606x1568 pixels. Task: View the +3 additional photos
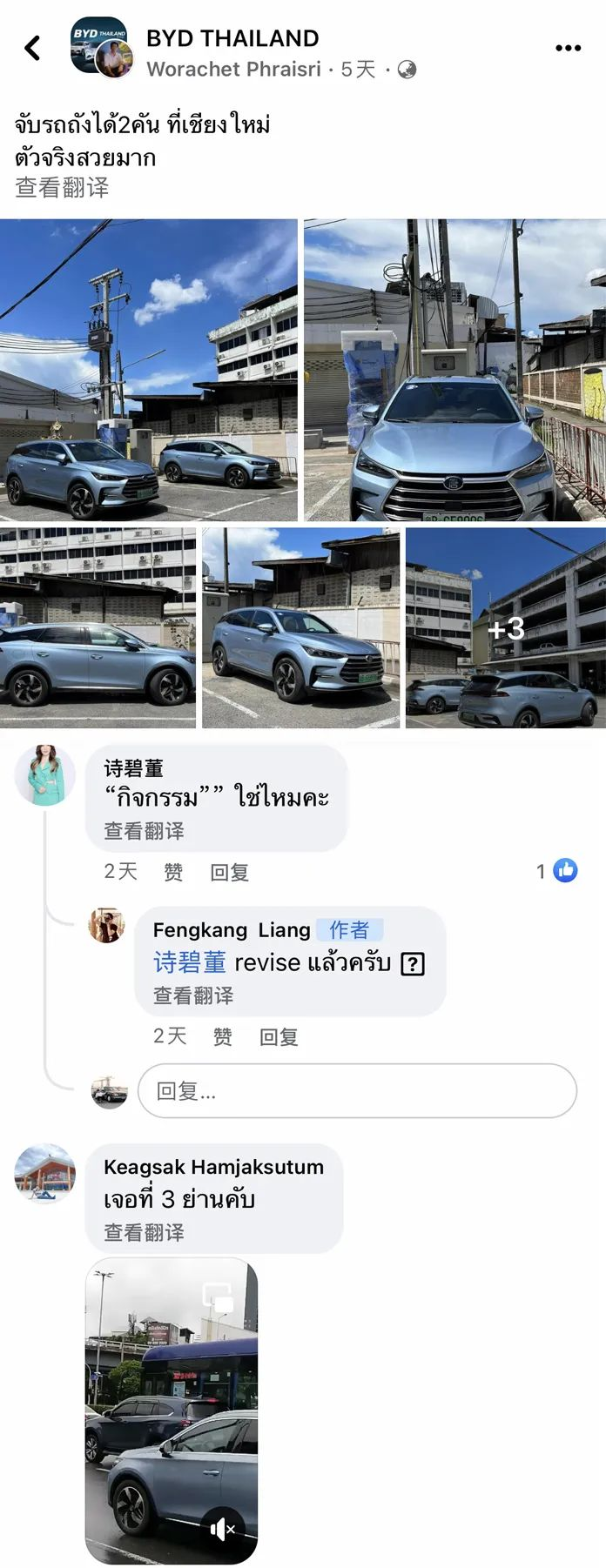coord(505,627)
